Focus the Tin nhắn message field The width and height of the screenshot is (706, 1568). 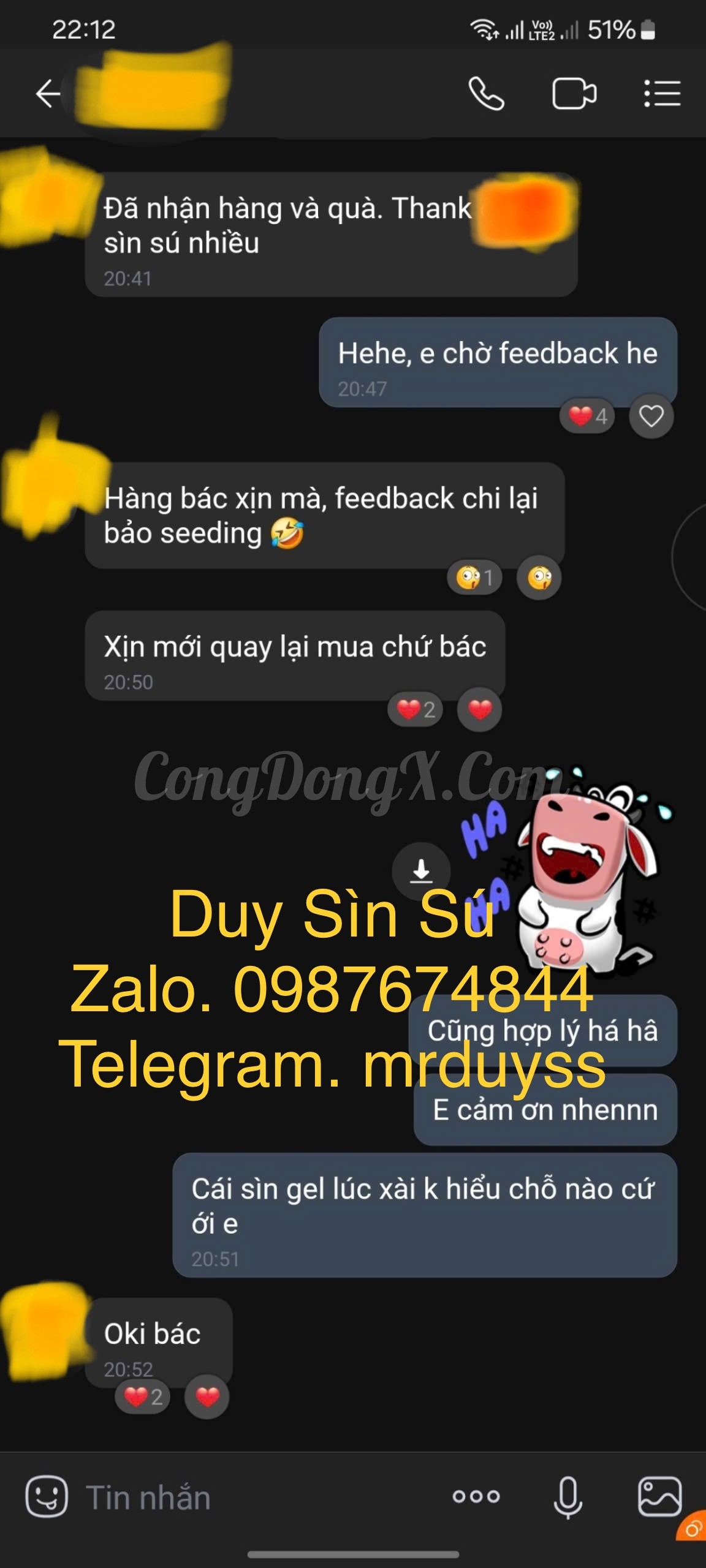(x=257, y=1497)
